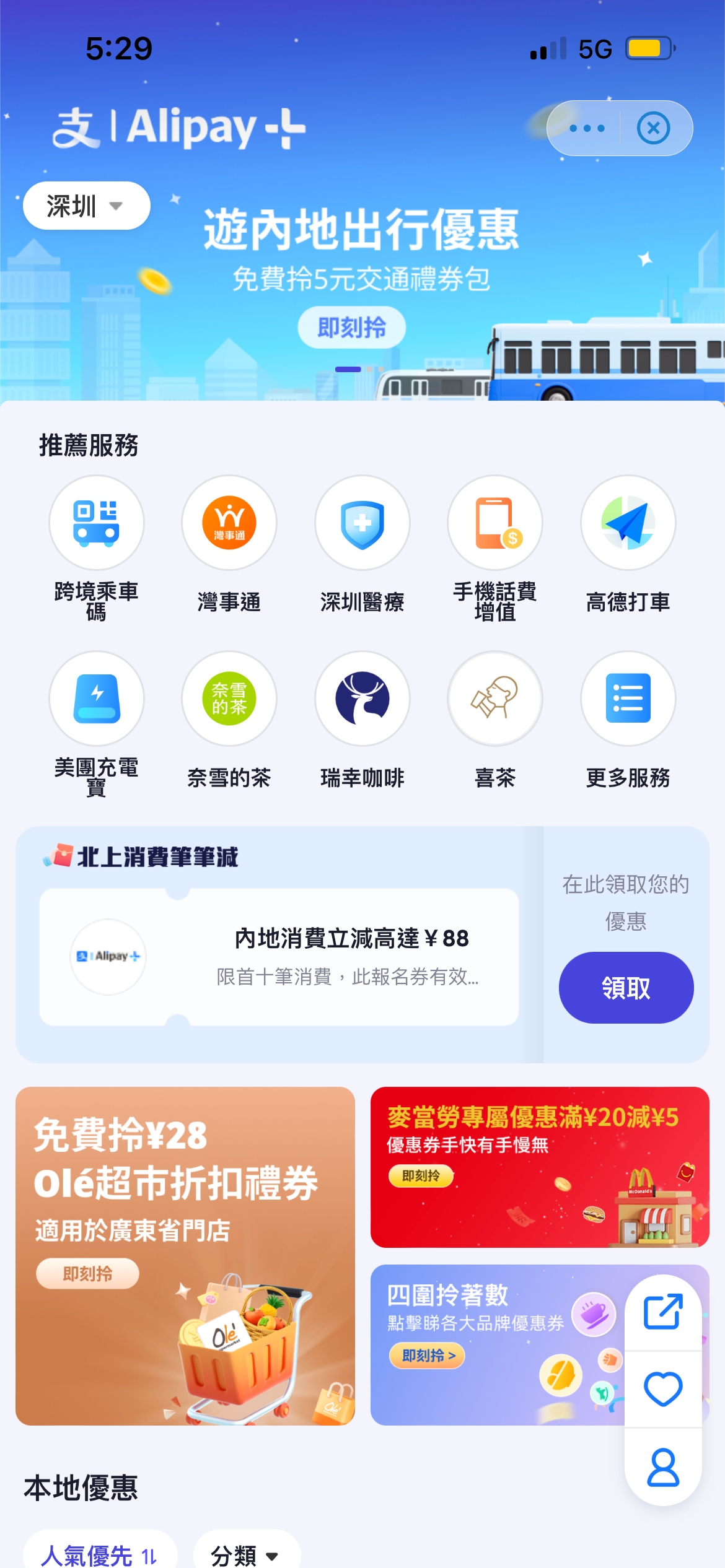
Task: Open 跨境乘車碼 service
Action: pyautogui.click(x=97, y=523)
